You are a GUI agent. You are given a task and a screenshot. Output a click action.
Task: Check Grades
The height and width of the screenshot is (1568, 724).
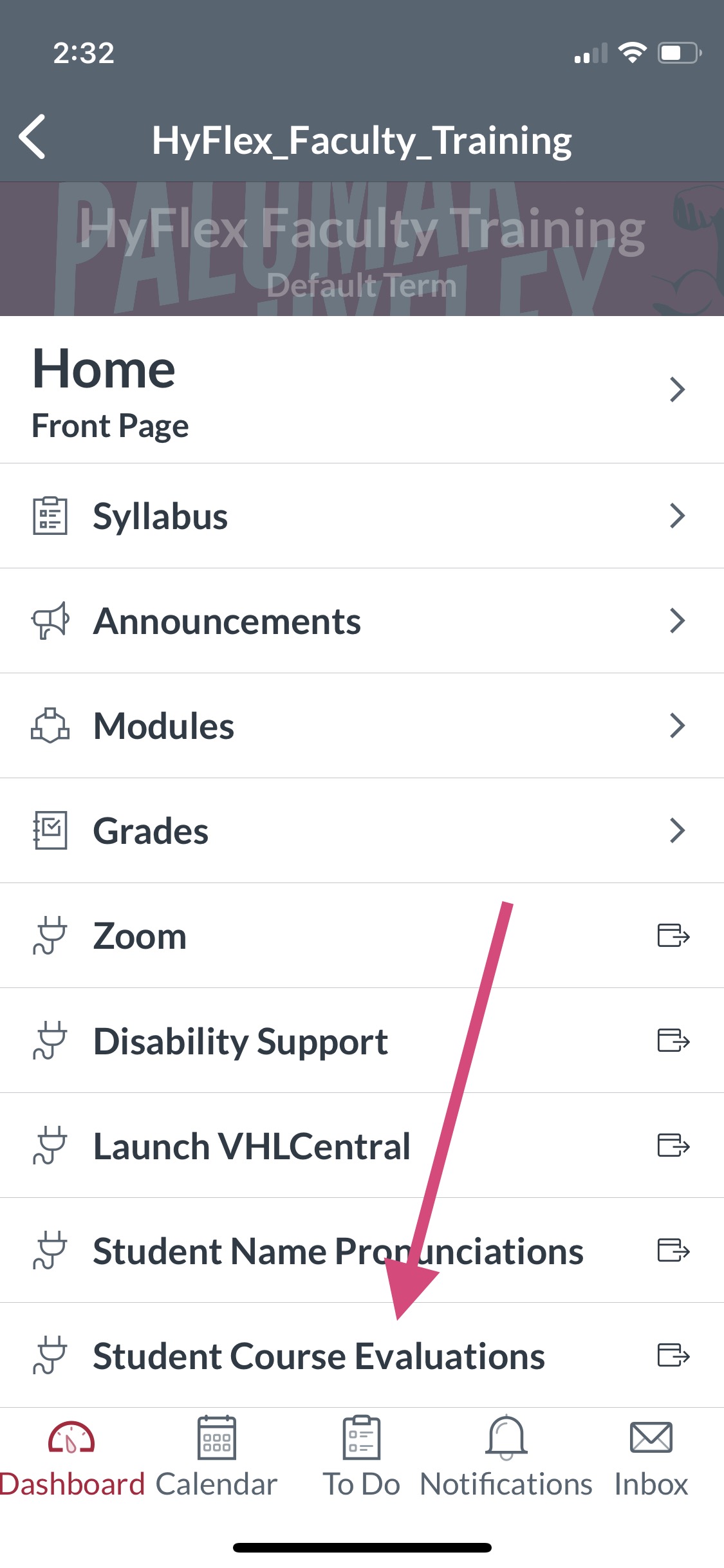[362, 830]
